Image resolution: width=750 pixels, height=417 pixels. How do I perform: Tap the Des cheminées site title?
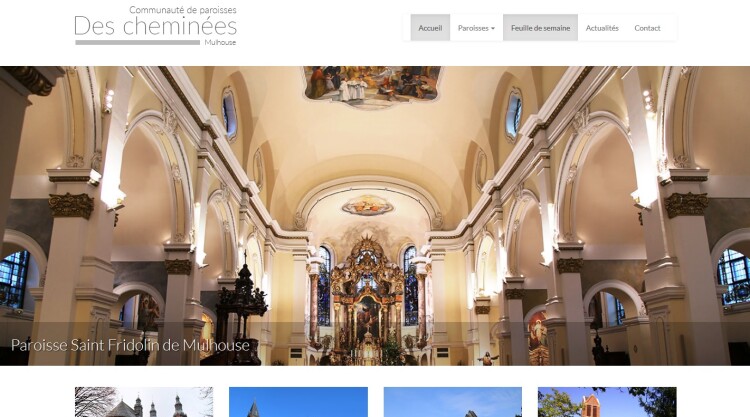coord(155,26)
